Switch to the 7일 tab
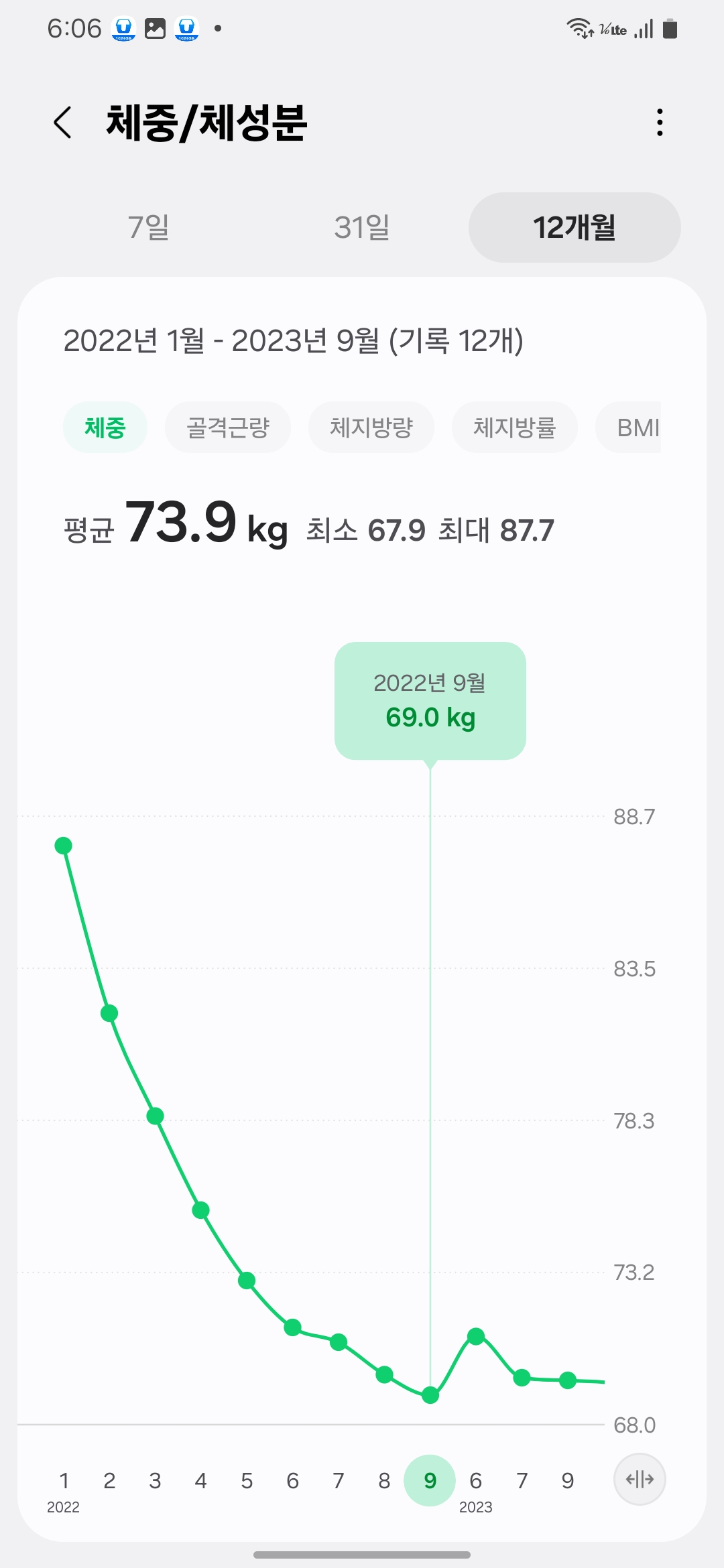 click(x=149, y=228)
